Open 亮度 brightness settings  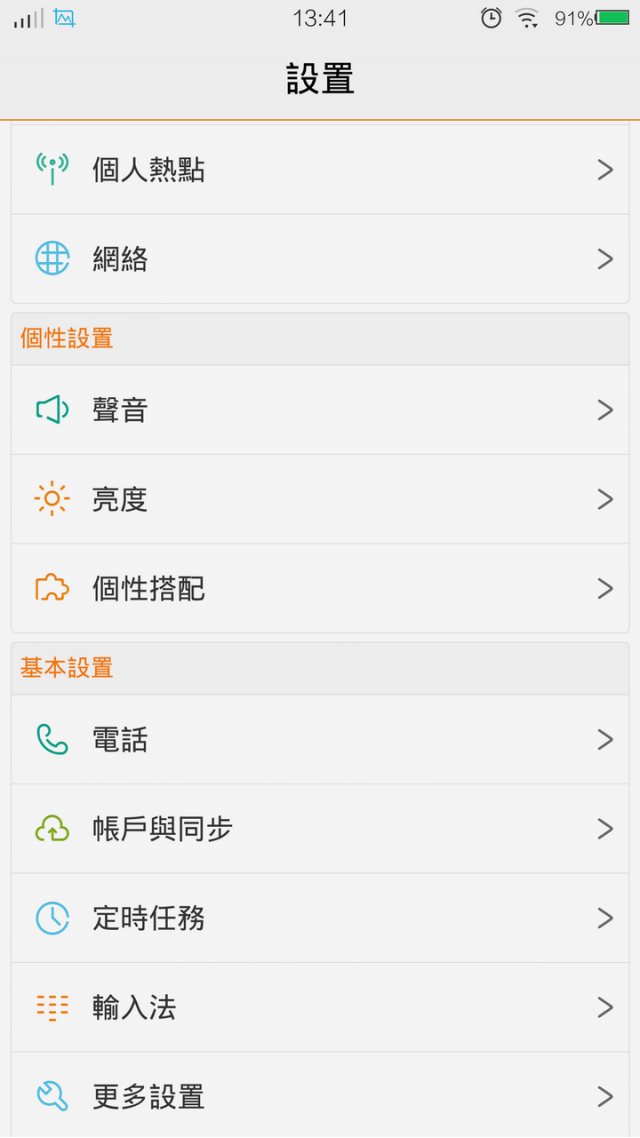(x=320, y=499)
